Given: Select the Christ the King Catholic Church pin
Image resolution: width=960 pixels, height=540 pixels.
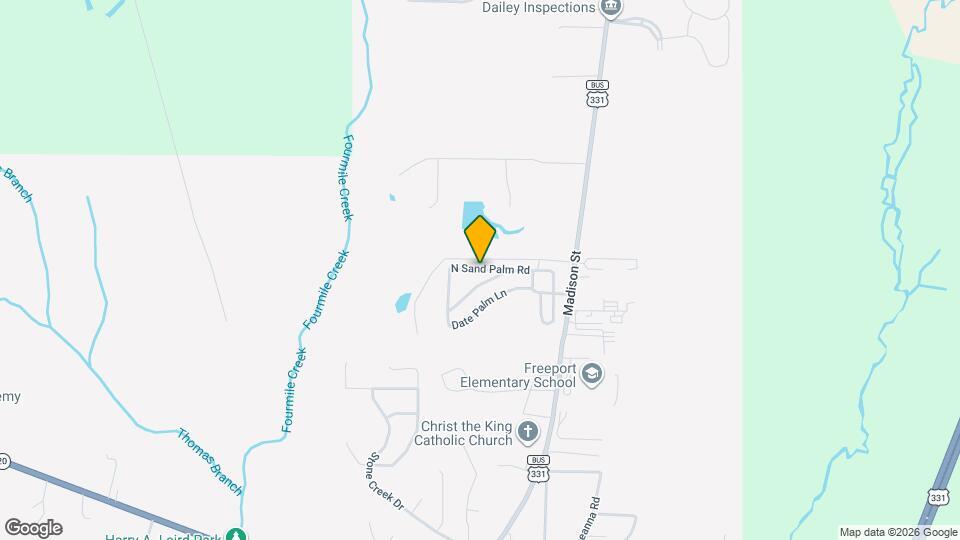Looking at the screenshot, I should [528, 432].
